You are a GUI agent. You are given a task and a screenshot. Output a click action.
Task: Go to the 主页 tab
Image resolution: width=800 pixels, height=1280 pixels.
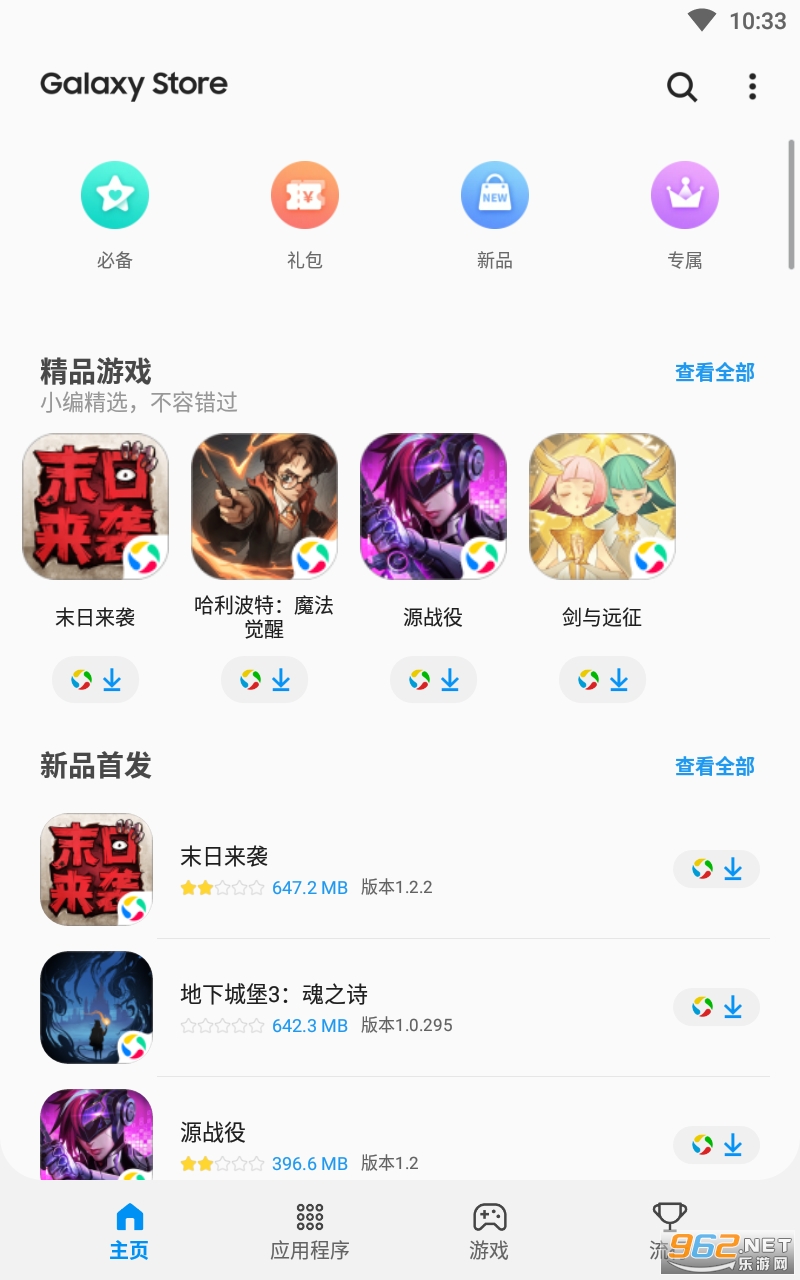pyautogui.click(x=129, y=1231)
